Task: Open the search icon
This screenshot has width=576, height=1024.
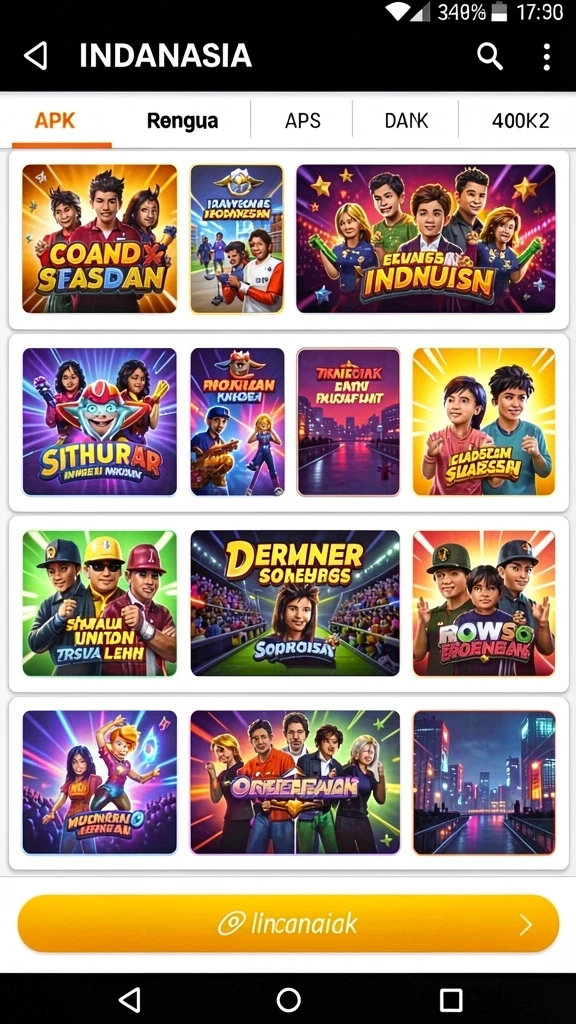Action: pyautogui.click(x=490, y=57)
